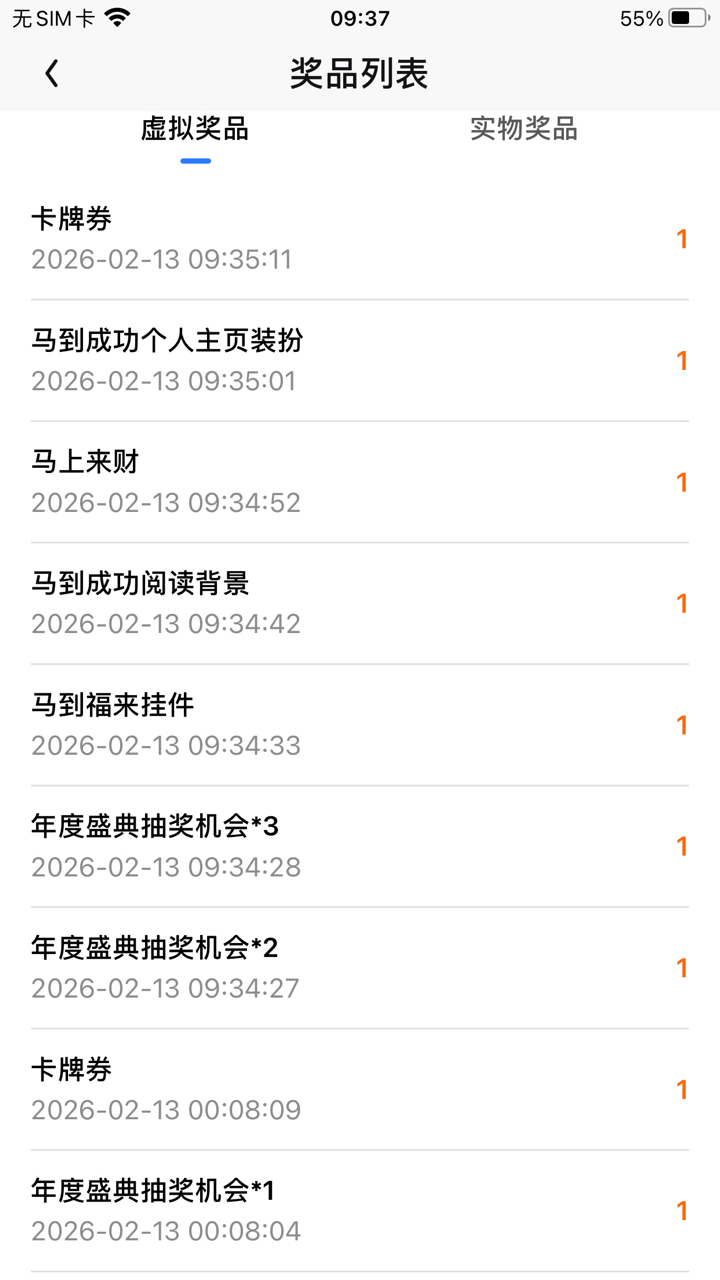Go back from the 奖品列表 page
Image resolution: width=720 pixels, height=1280 pixels.
coord(52,73)
